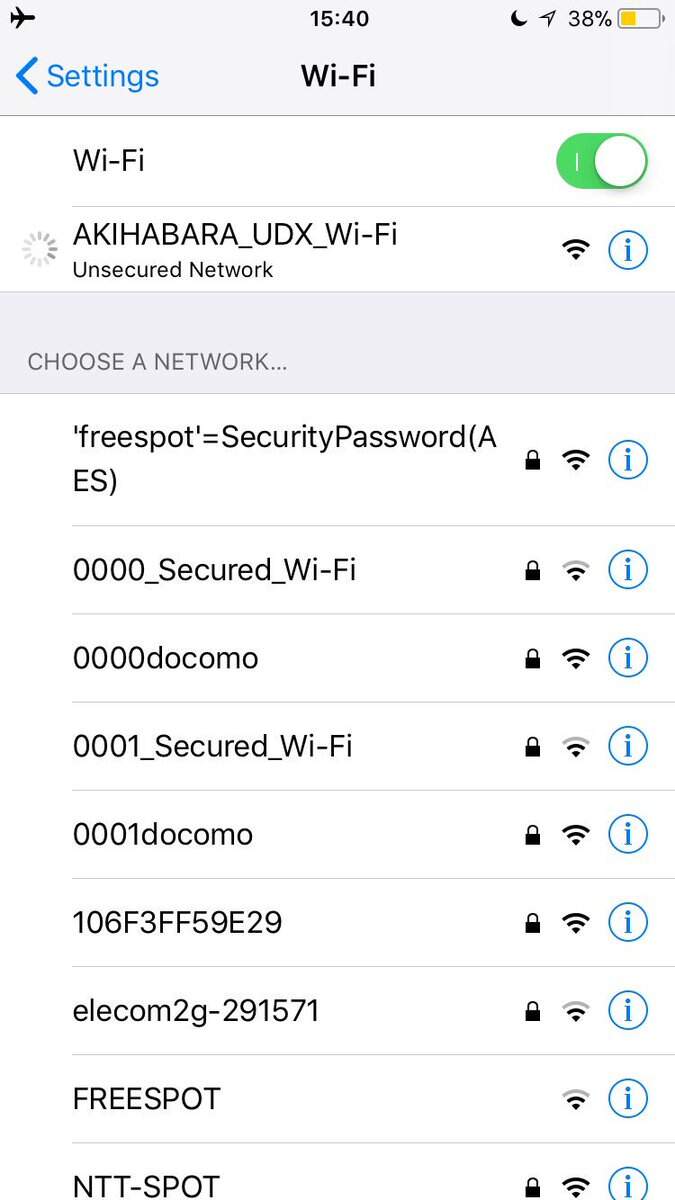The width and height of the screenshot is (675, 1200).
Task: Turn off the Wi-Fi switch
Action: pos(602,161)
